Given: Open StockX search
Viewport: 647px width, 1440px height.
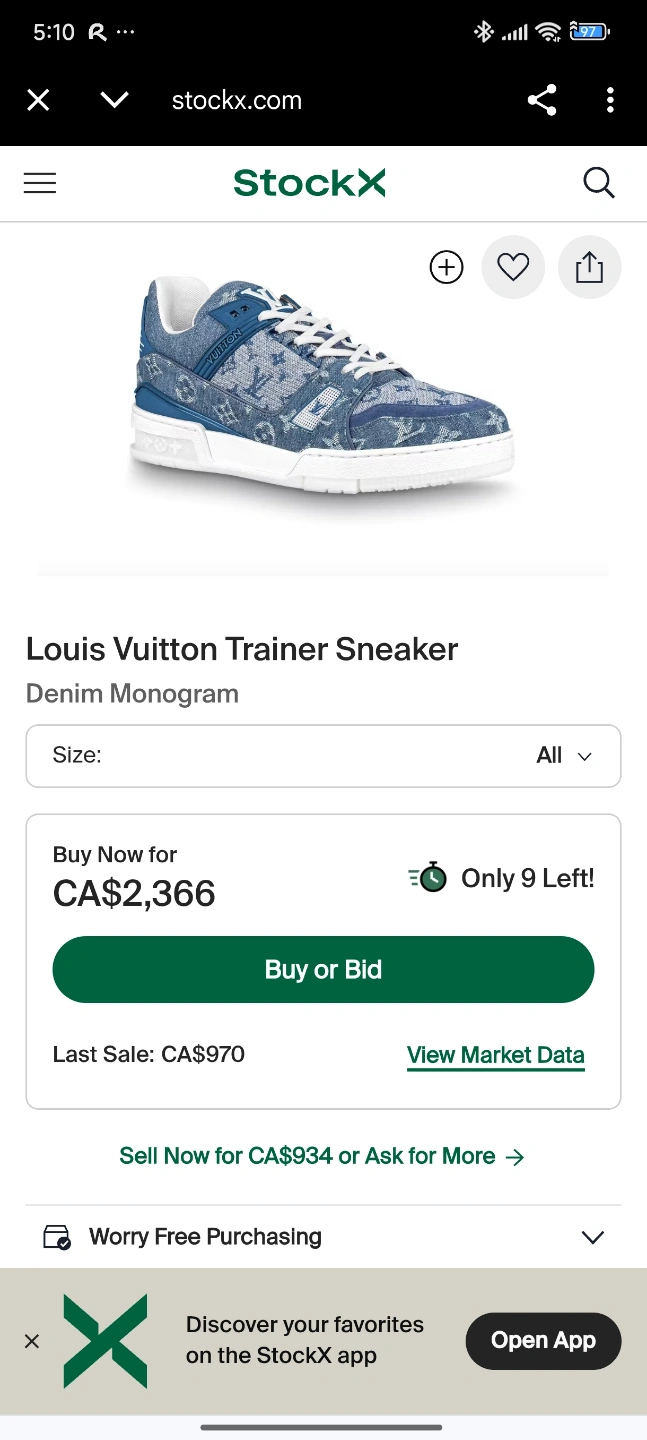Looking at the screenshot, I should [598, 183].
